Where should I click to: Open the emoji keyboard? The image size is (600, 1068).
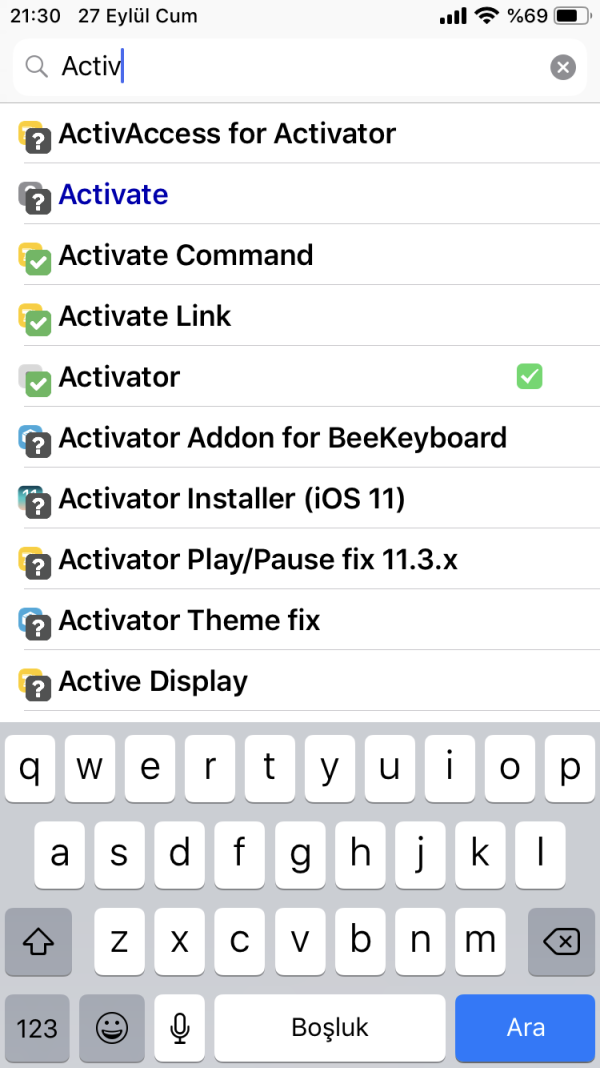click(x=109, y=1027)
